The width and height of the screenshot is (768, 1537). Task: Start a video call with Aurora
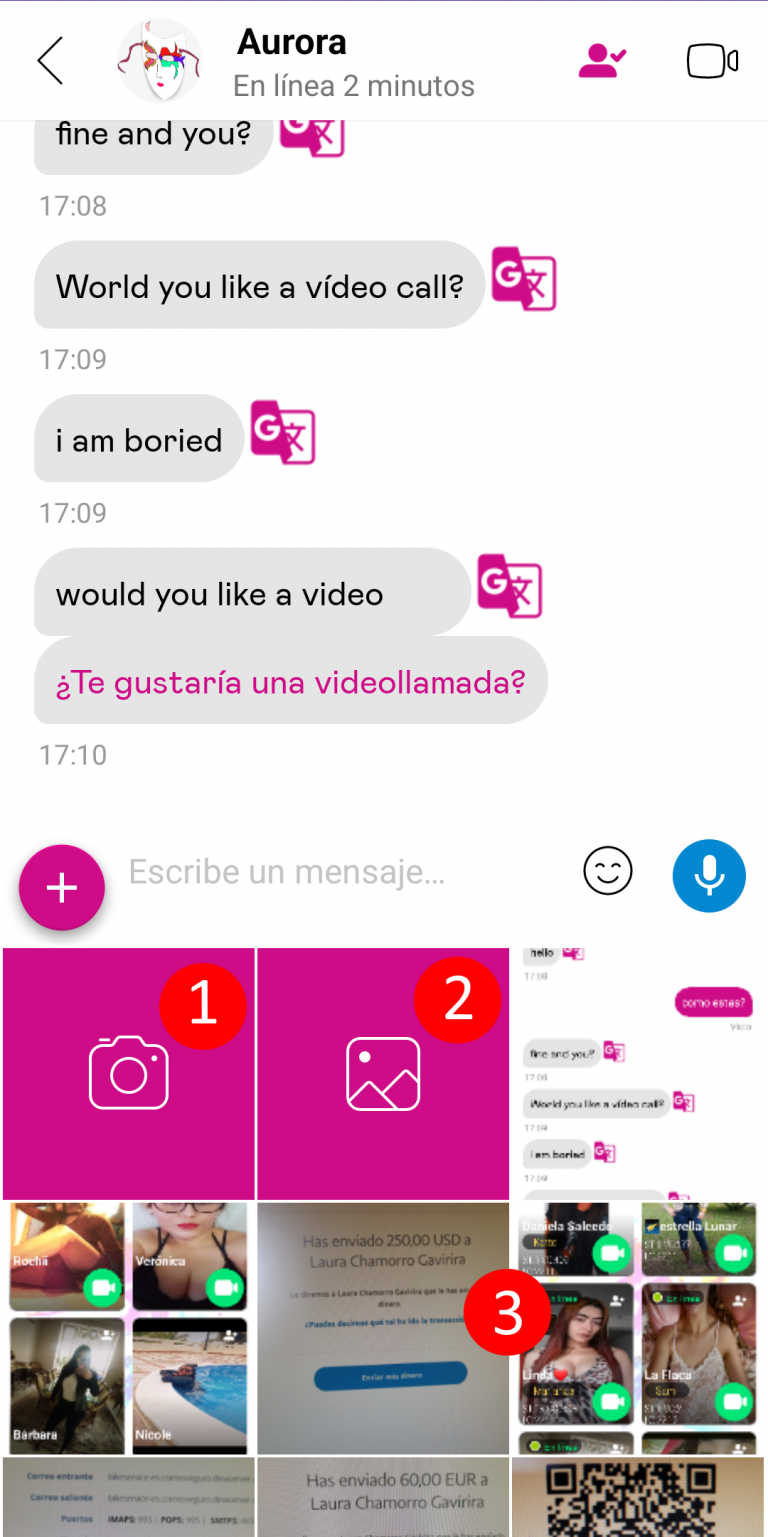point(712,61)
